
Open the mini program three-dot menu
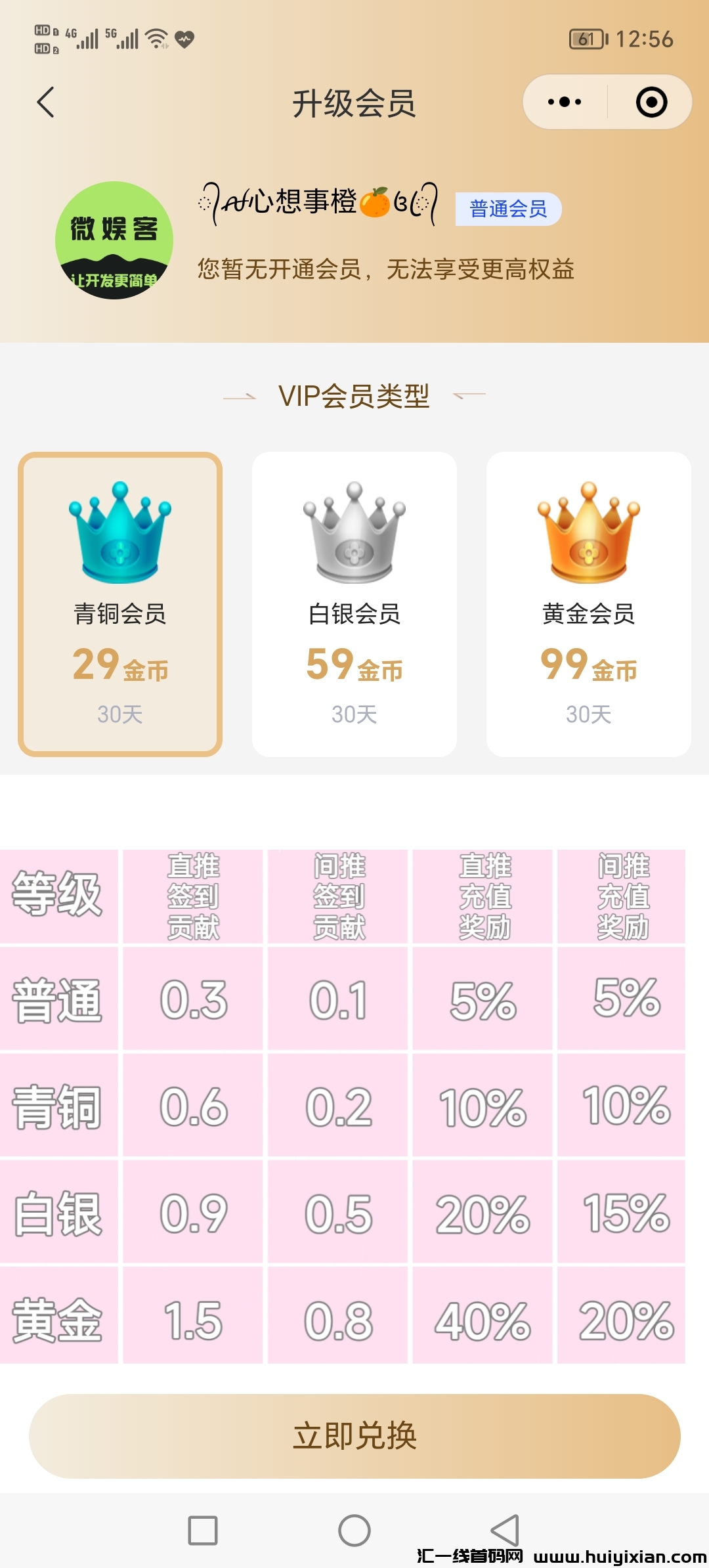click(565, 102)
